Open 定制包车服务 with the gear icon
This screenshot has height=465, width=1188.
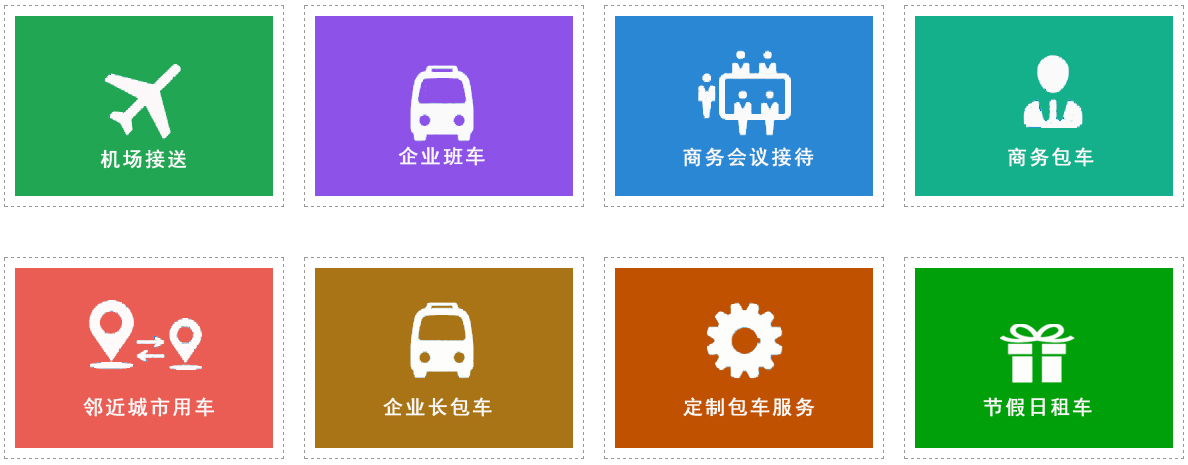pos(743,357)
